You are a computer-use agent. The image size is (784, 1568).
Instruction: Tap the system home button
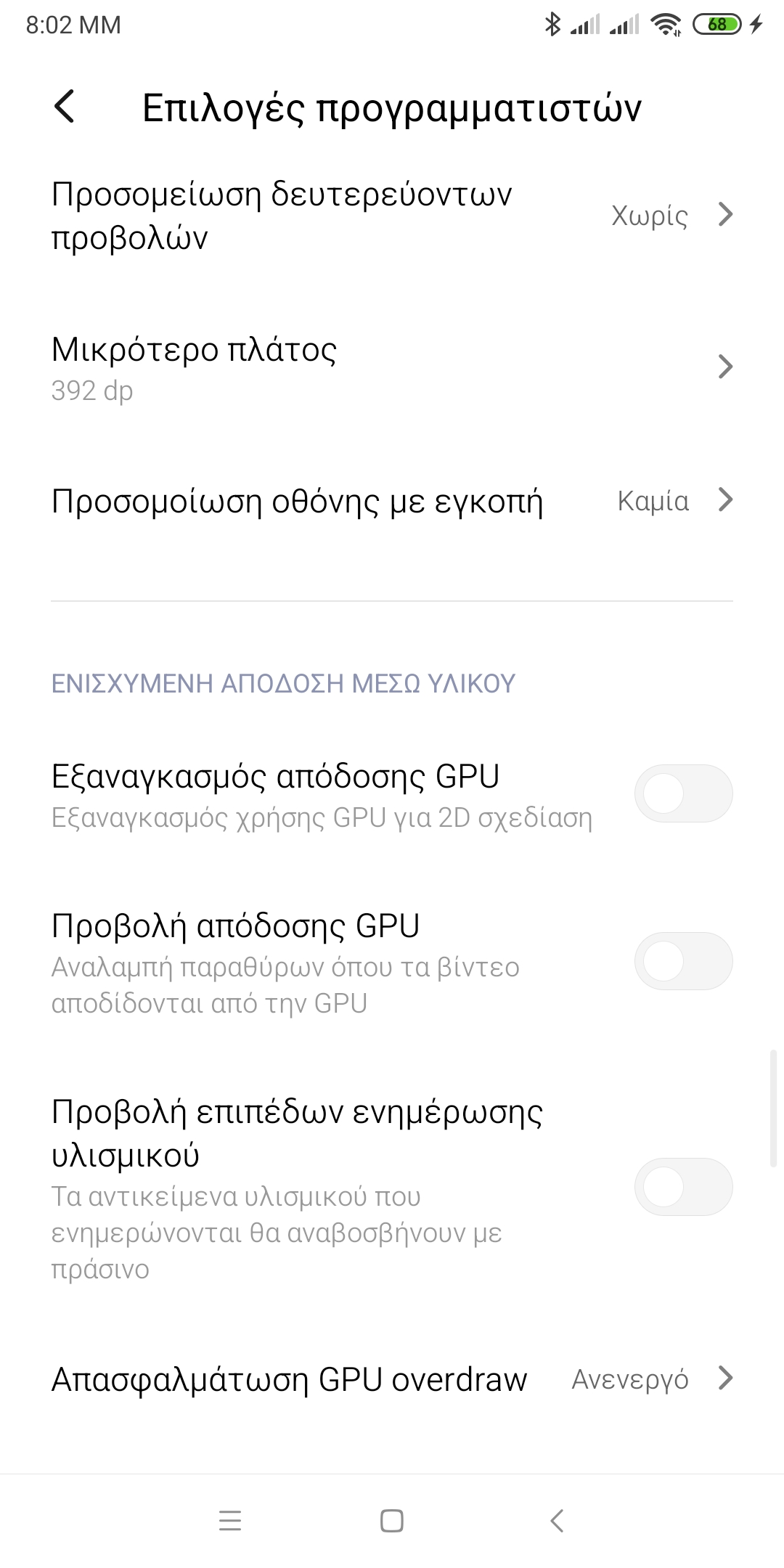coord(392,1521)
